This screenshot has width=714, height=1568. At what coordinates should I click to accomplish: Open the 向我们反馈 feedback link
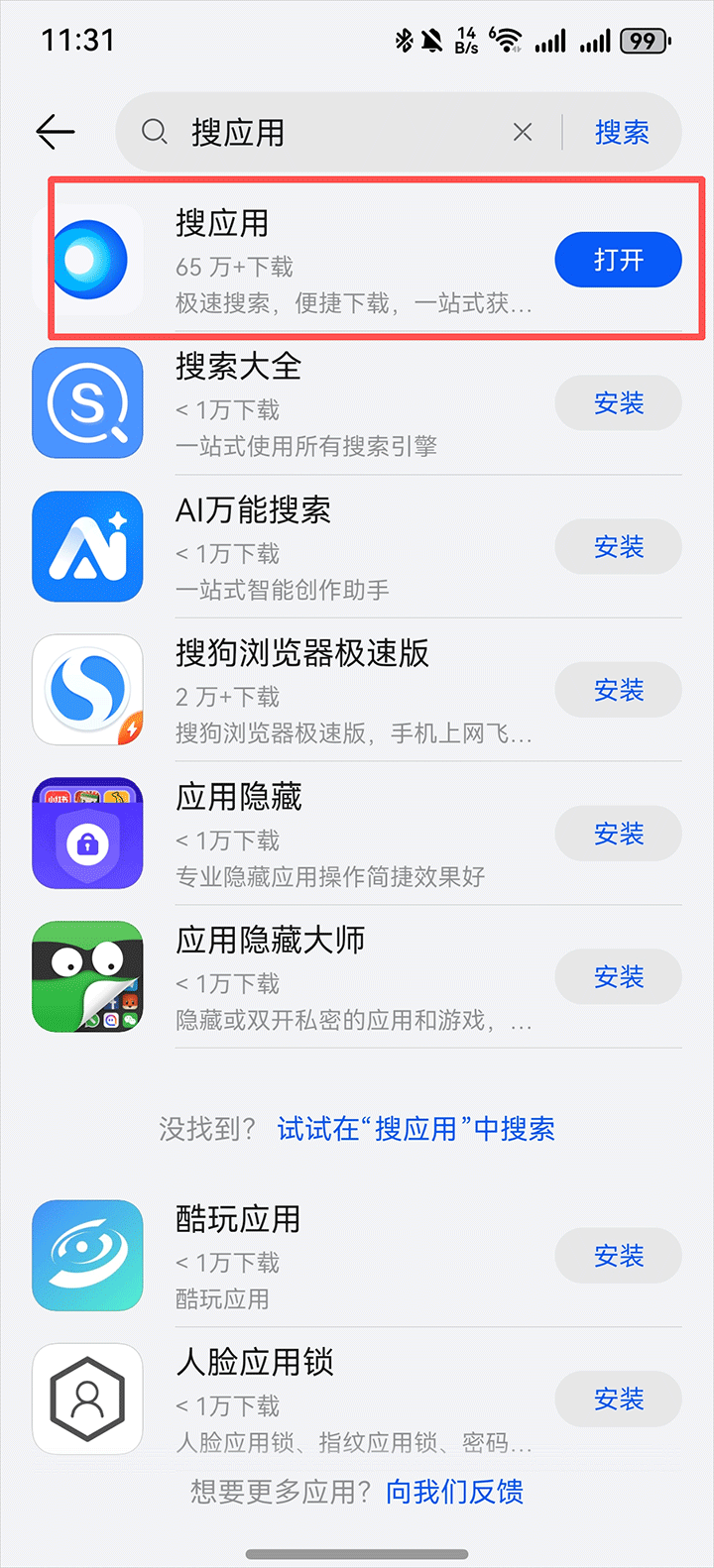coord(455,1492)
